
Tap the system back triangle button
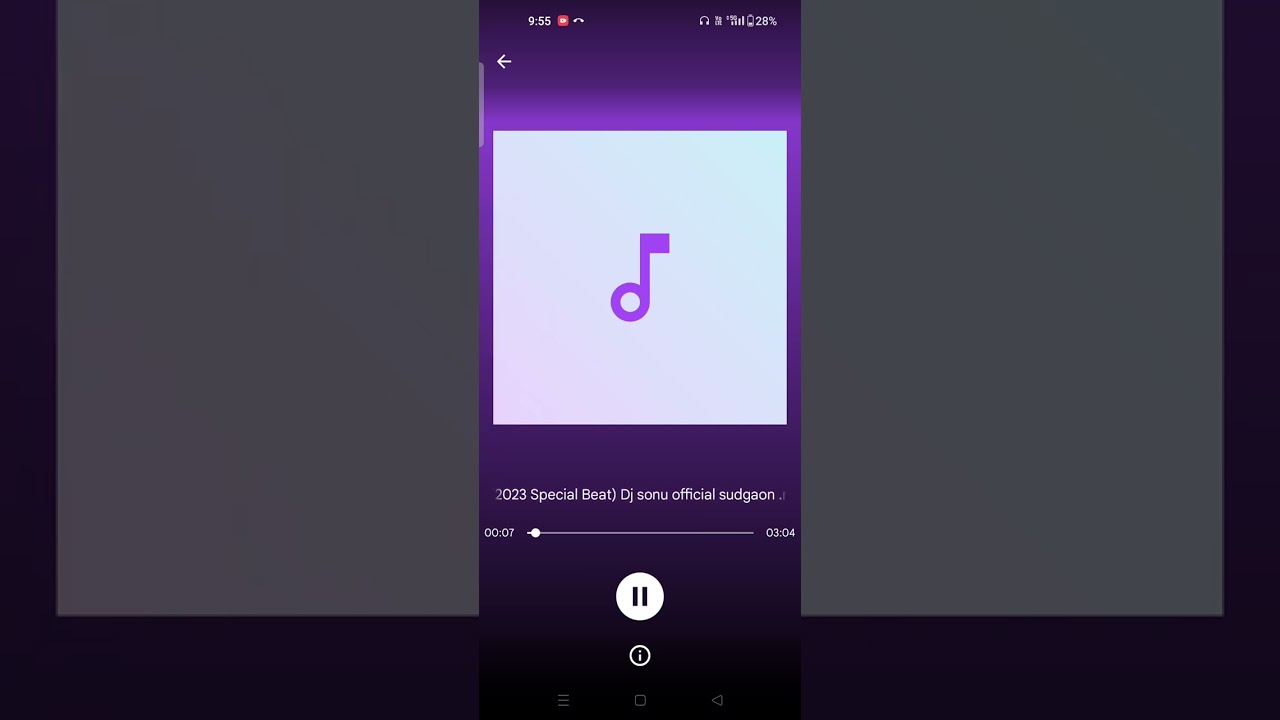pyautogui.click(x=717, y=701)
